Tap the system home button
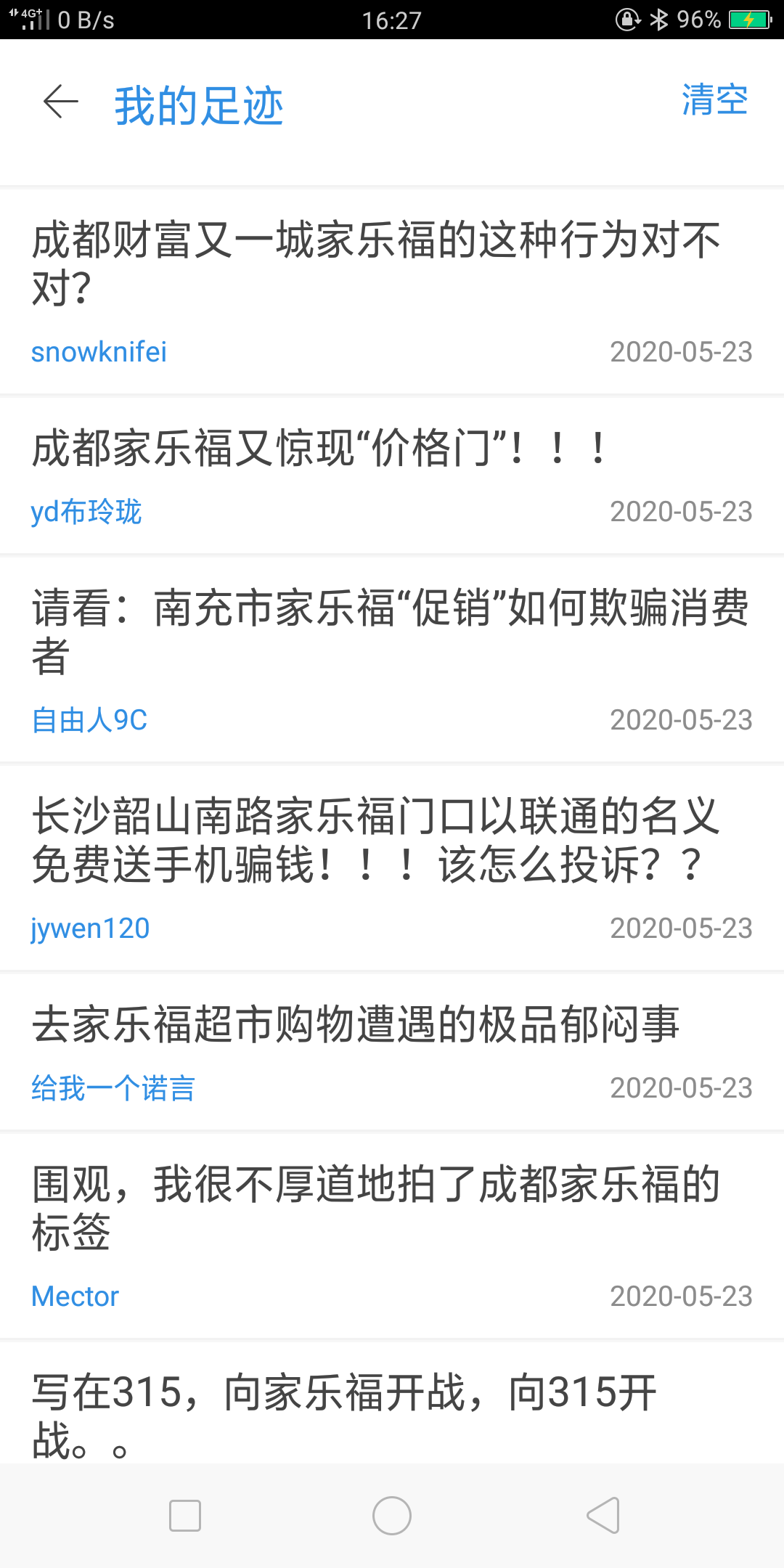 point(392,1516)
